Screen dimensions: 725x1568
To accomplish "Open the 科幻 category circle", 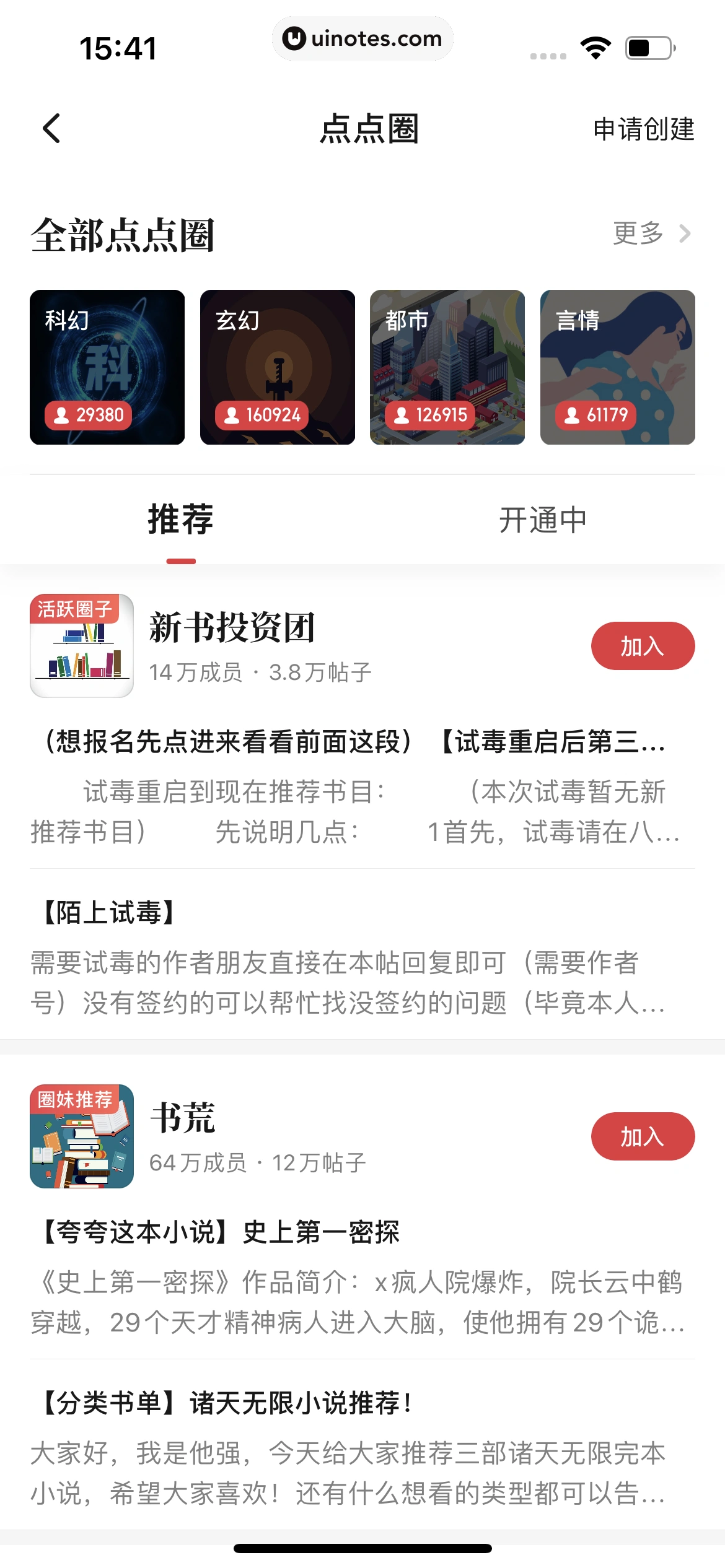I will 108,367.
